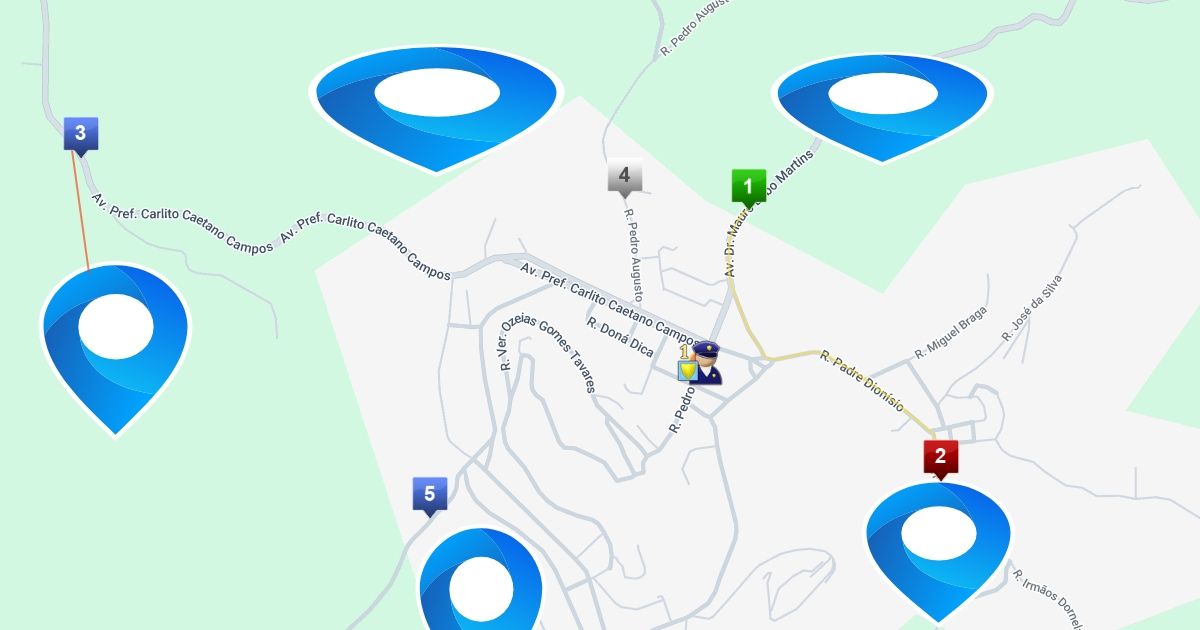Select the green marker numbered 1
The height and width of the screenshot is (630, 1200).
[747, 187]
